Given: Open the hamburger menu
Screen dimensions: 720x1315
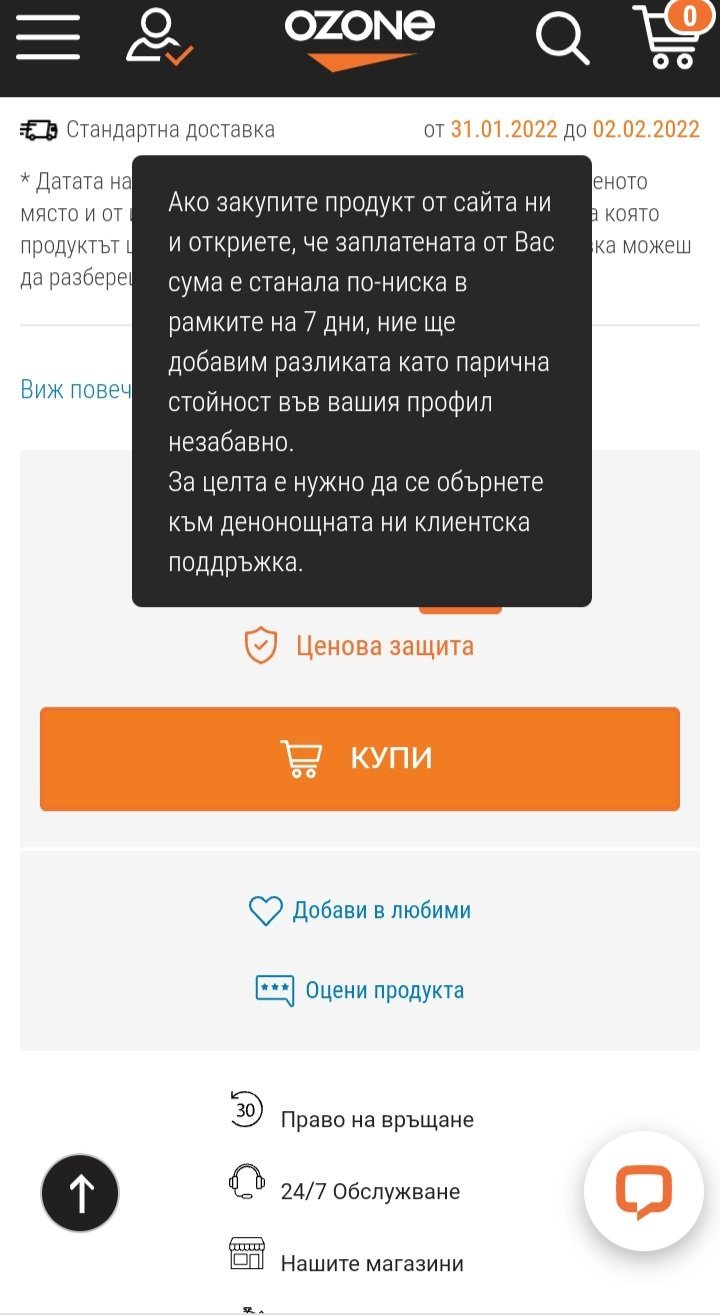Looking at the screenshot, I should pos(47,37).
